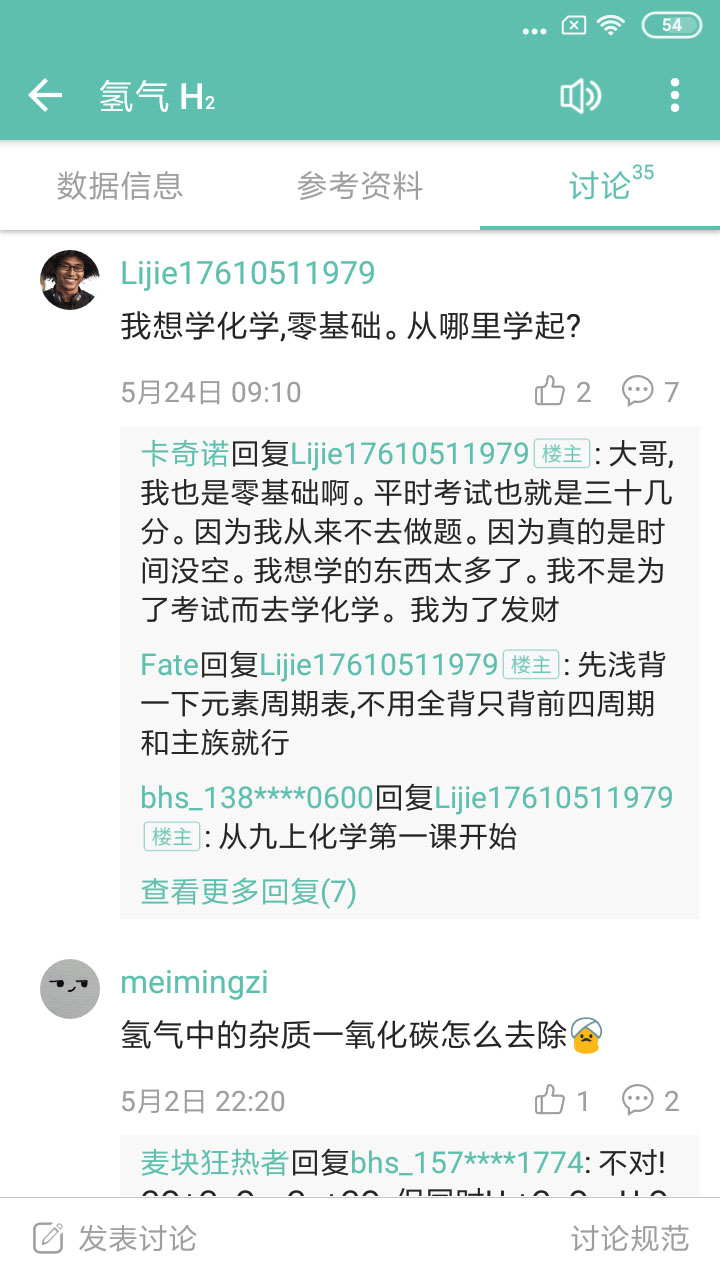This screenshot has width=720, height=1280.
Task: Tap 卡奇诺's username in the first reply
Action: [185, 452]
